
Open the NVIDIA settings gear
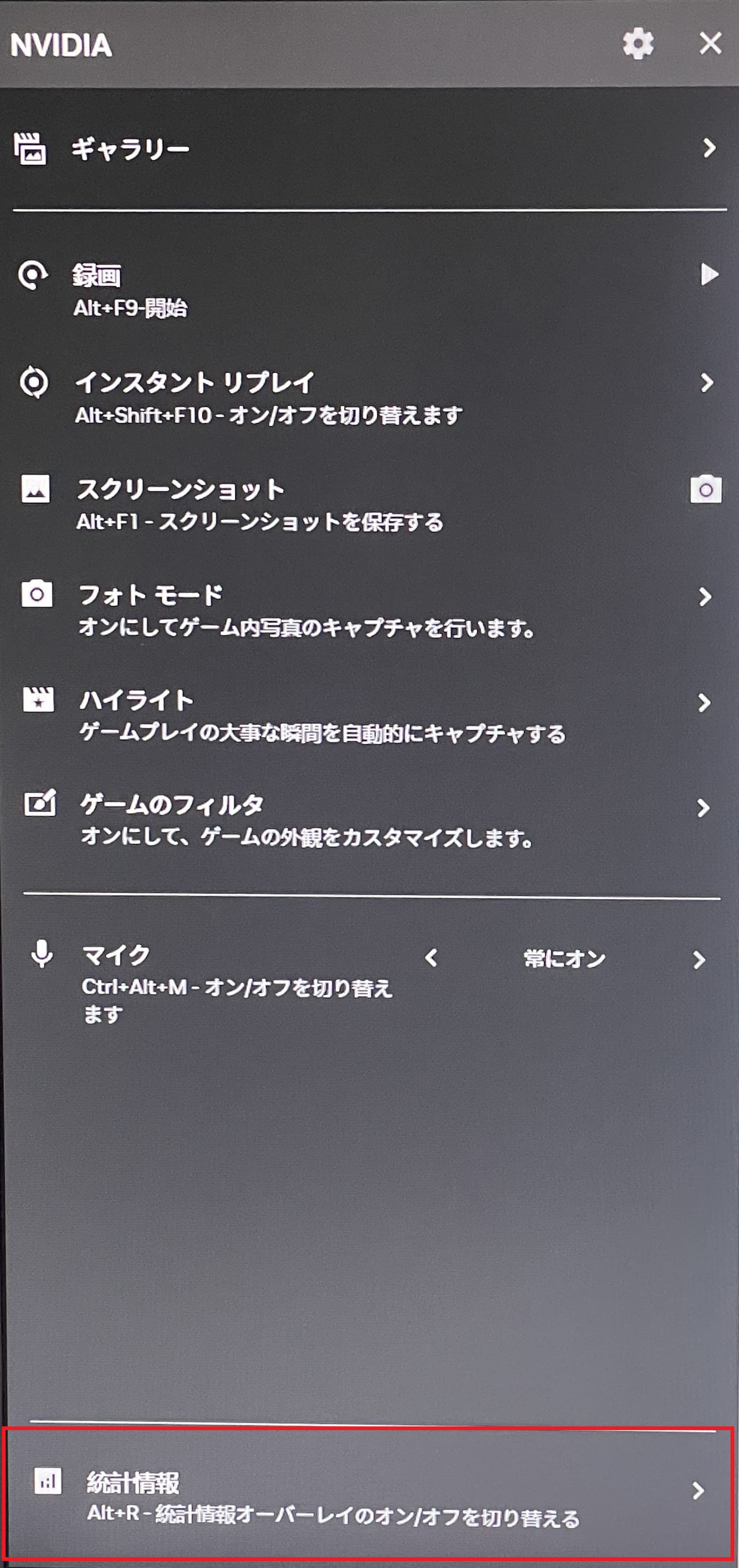click(x=638, y=44)
